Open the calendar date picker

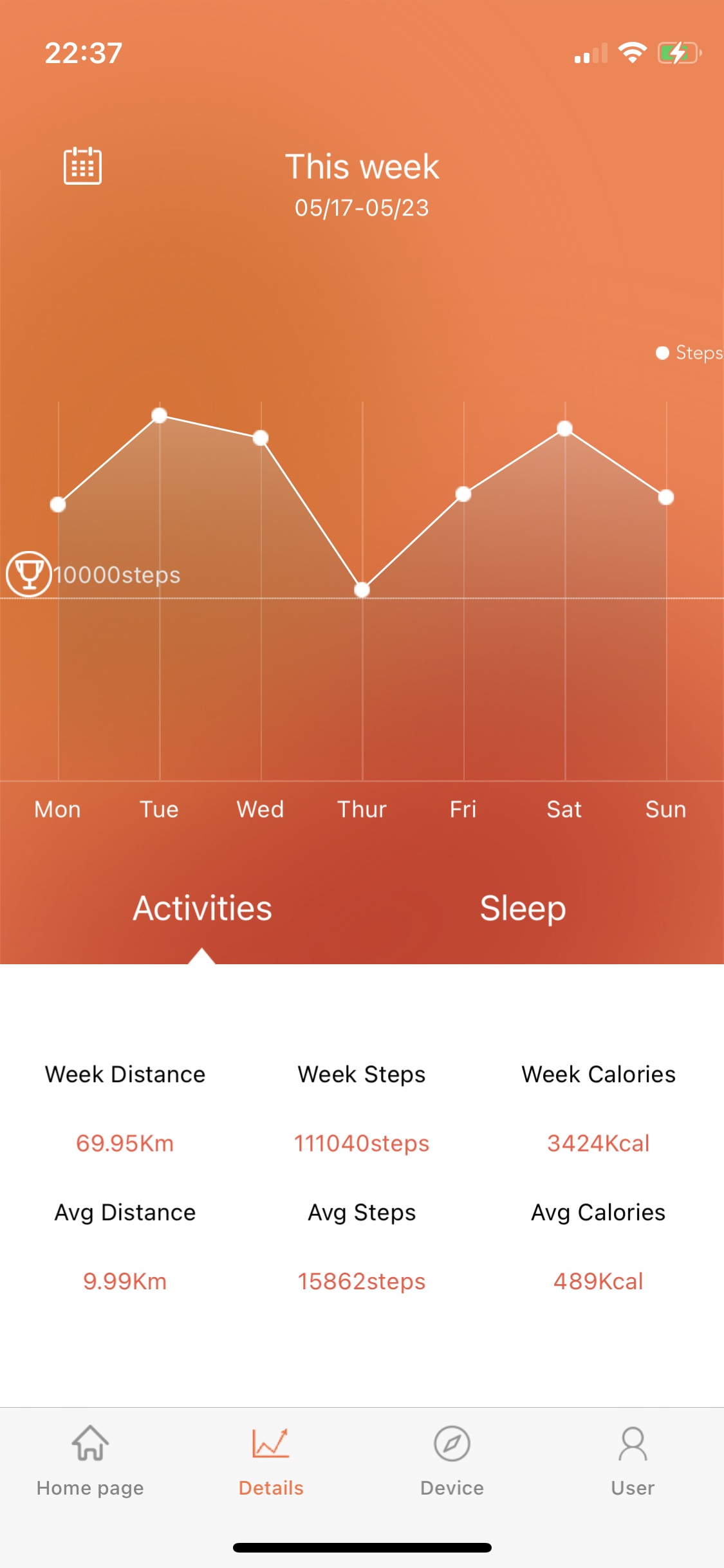pyautogui.click(x=82, y=166)
